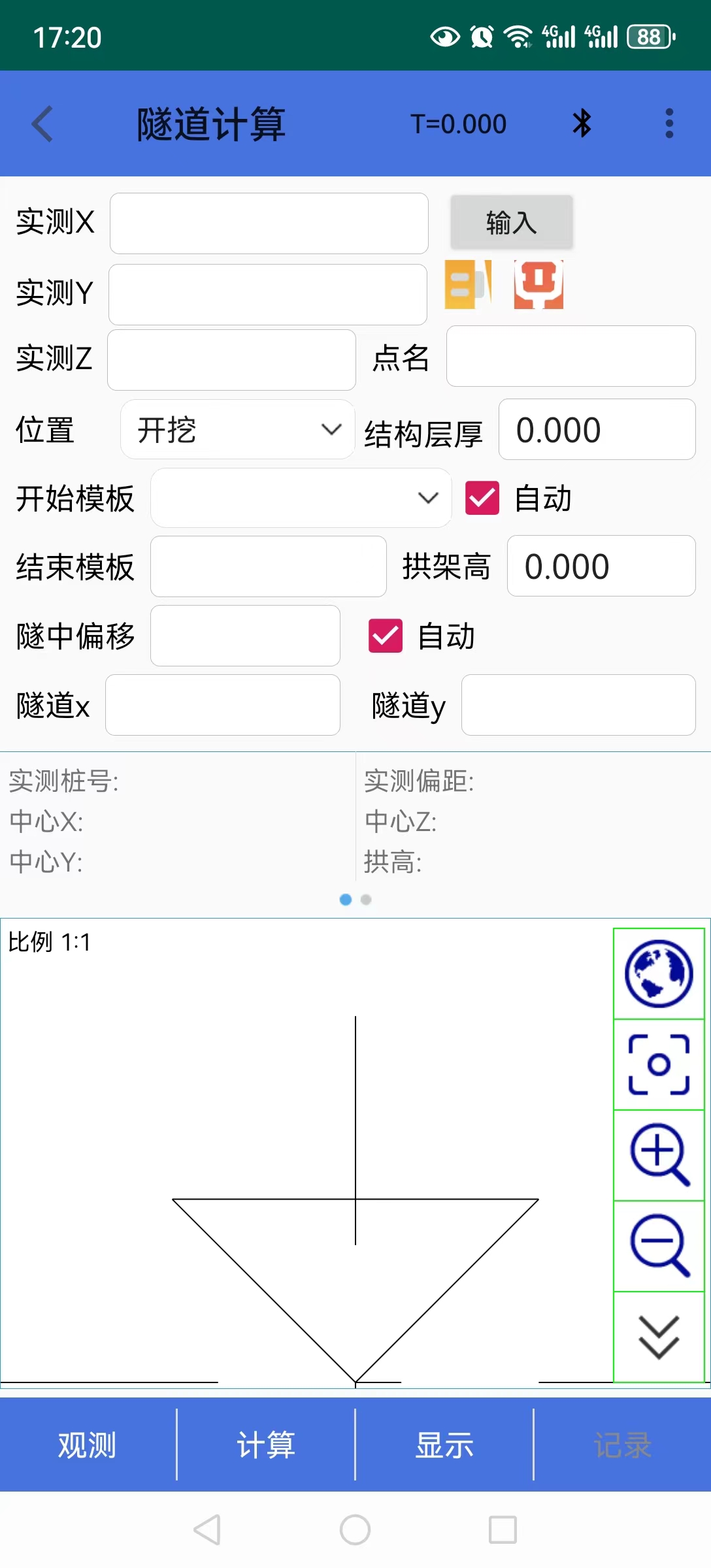The image size is (711, 1568).
Task: Tap the Bluetooth icon in the header
Action: point(582,123)
